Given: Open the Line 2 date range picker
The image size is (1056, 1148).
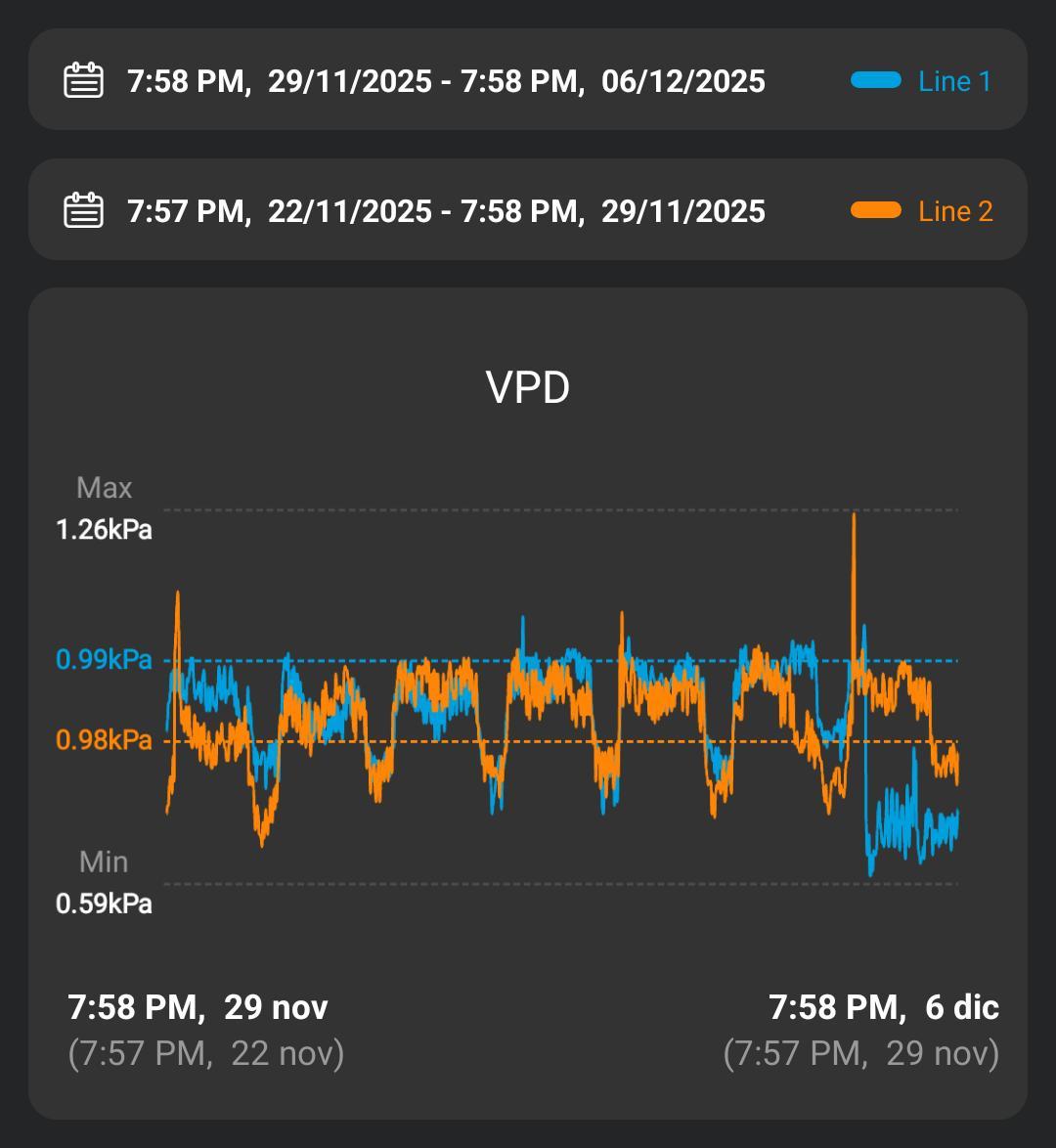Looking at the screenshot, I should point(445,210).
